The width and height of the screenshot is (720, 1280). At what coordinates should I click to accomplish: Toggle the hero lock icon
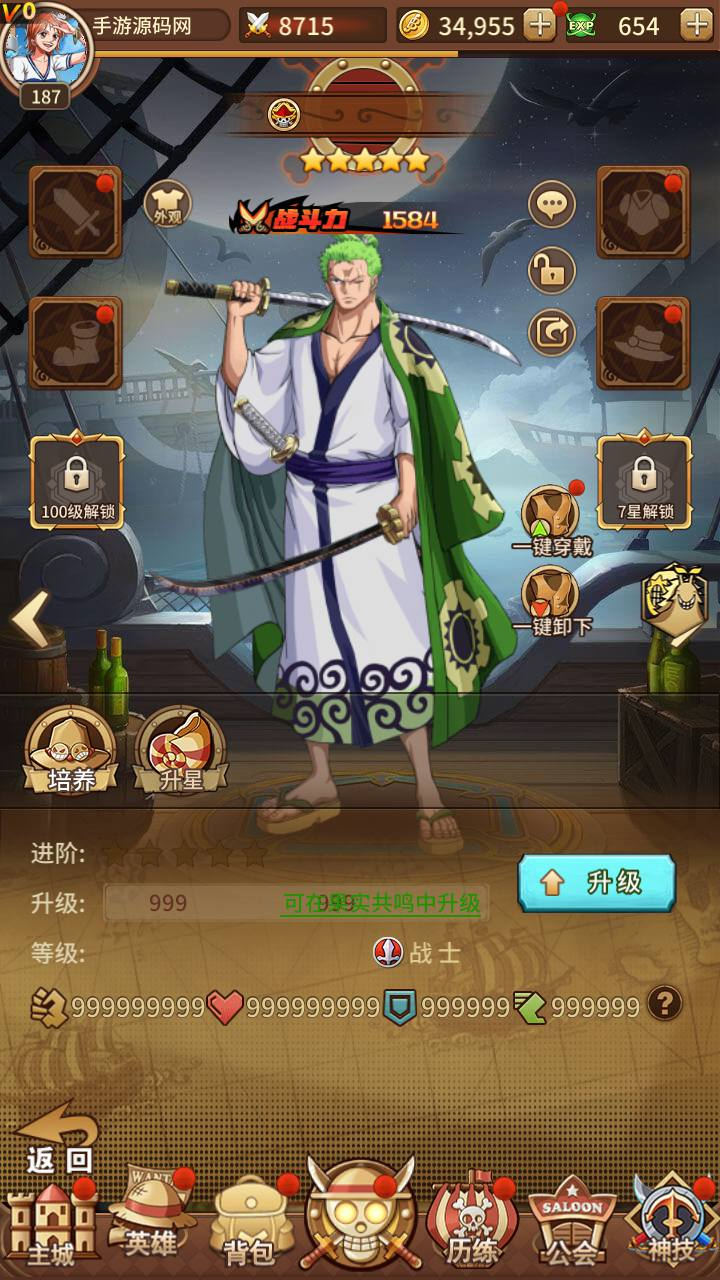pos(551,270)
